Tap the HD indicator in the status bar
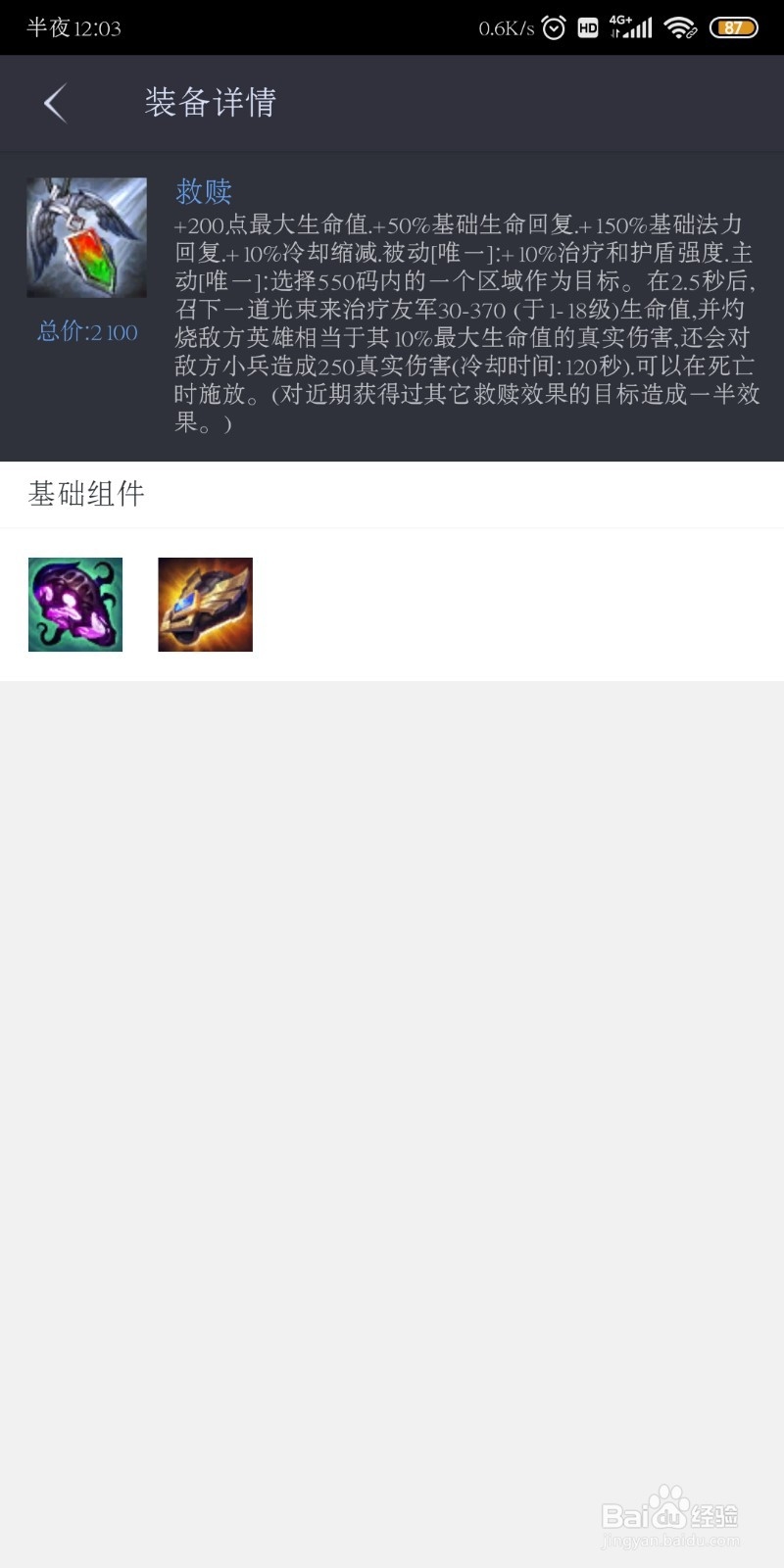Image resolution: width=784 pixels, height=1568 pixels. 587,27
